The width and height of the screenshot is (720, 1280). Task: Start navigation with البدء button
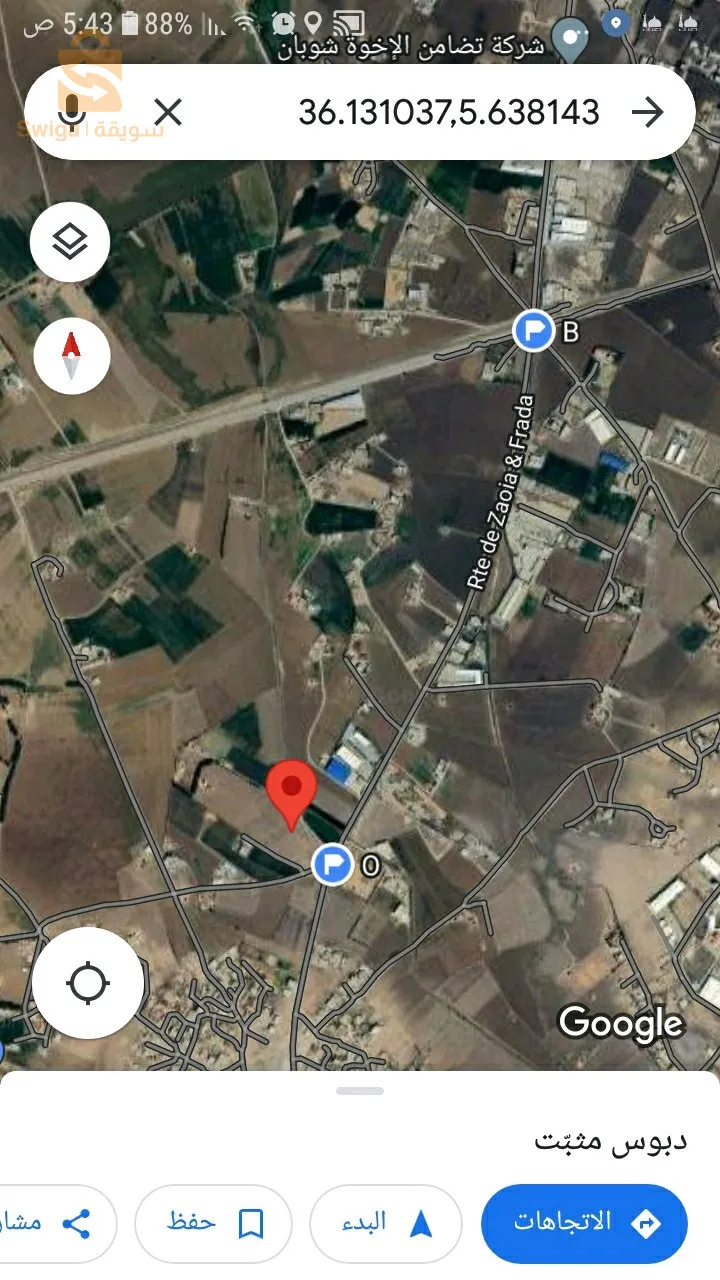386,1223
